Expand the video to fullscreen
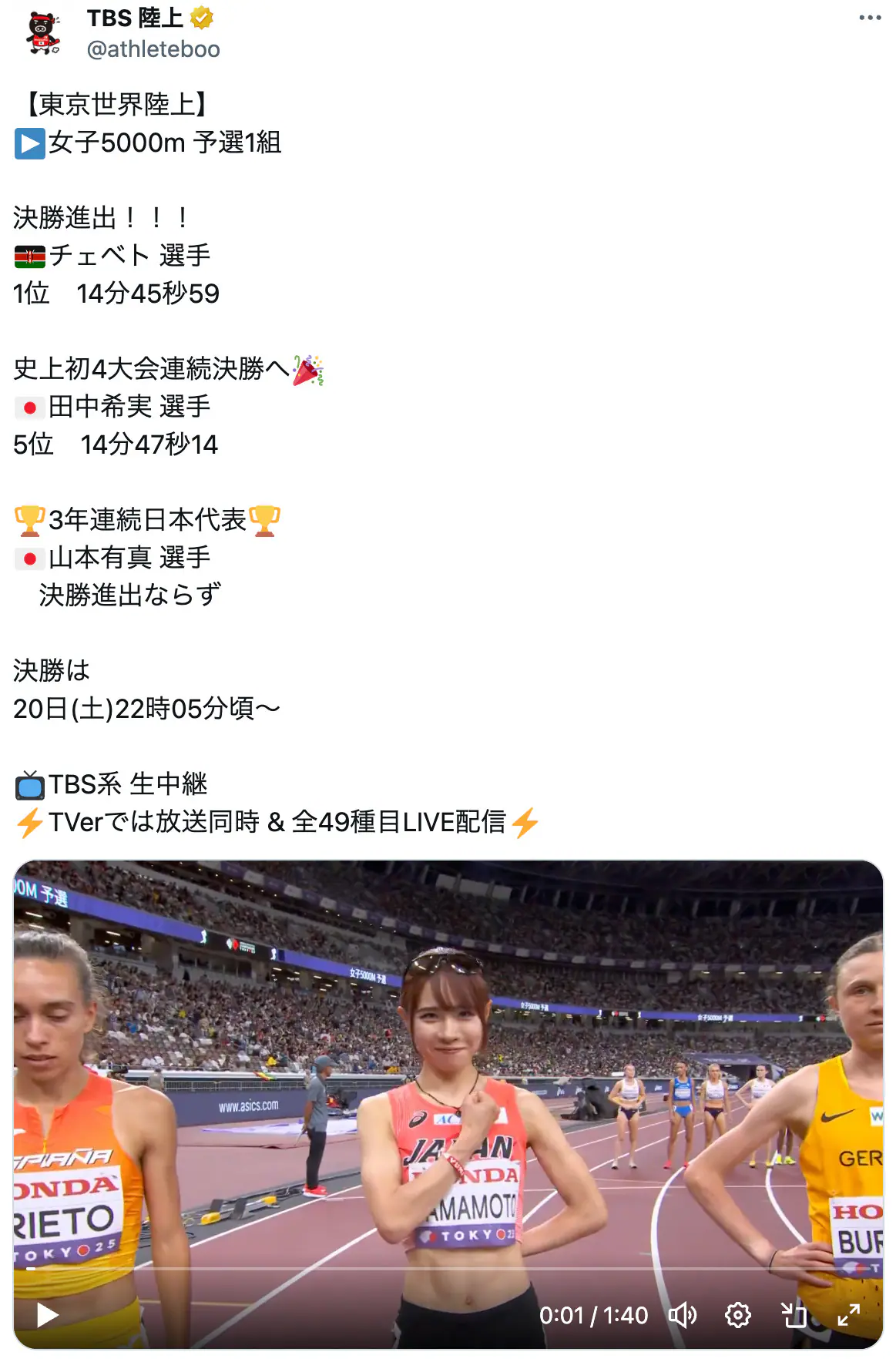The height and width of the screenshot is (1362, 896). (x=848, y=1315)
